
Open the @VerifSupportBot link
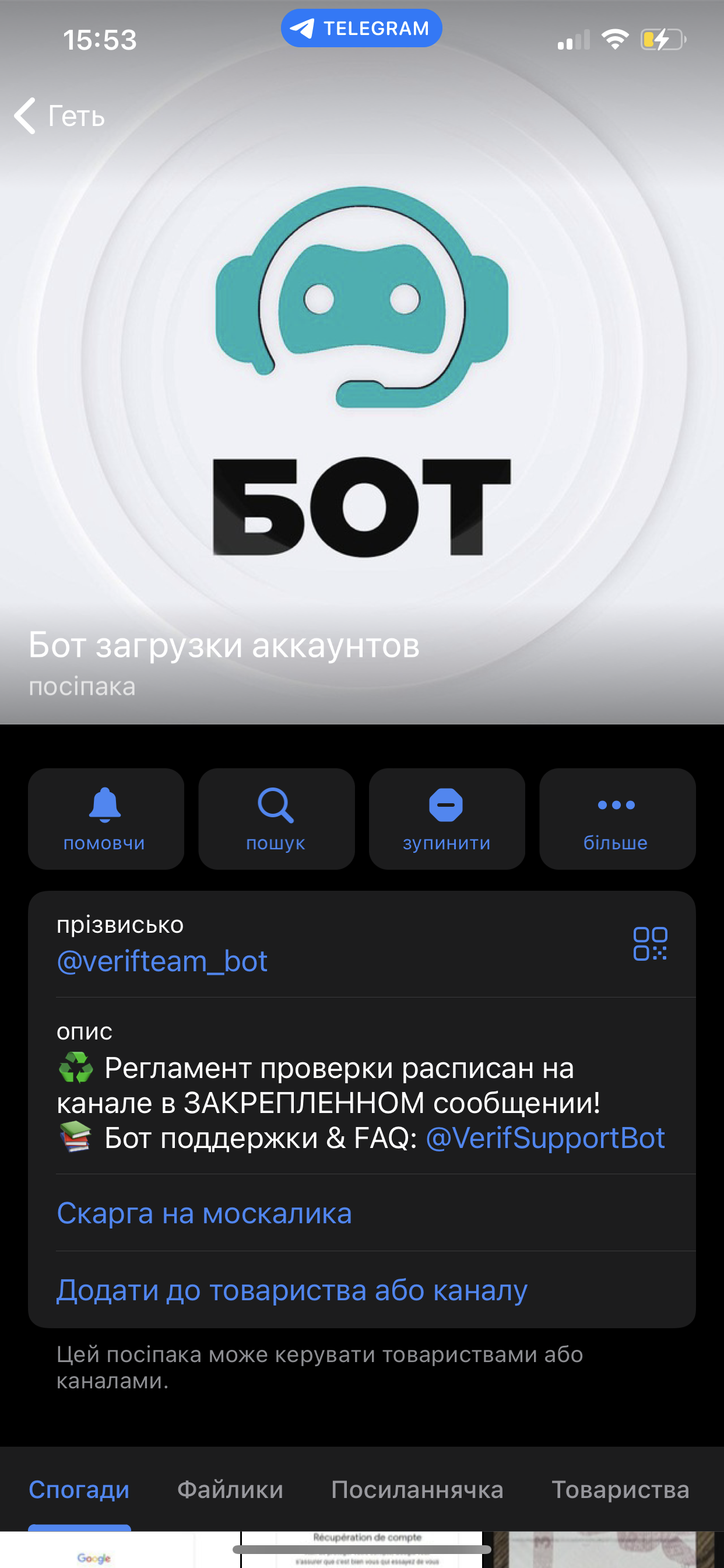(x=545, y=1137)
